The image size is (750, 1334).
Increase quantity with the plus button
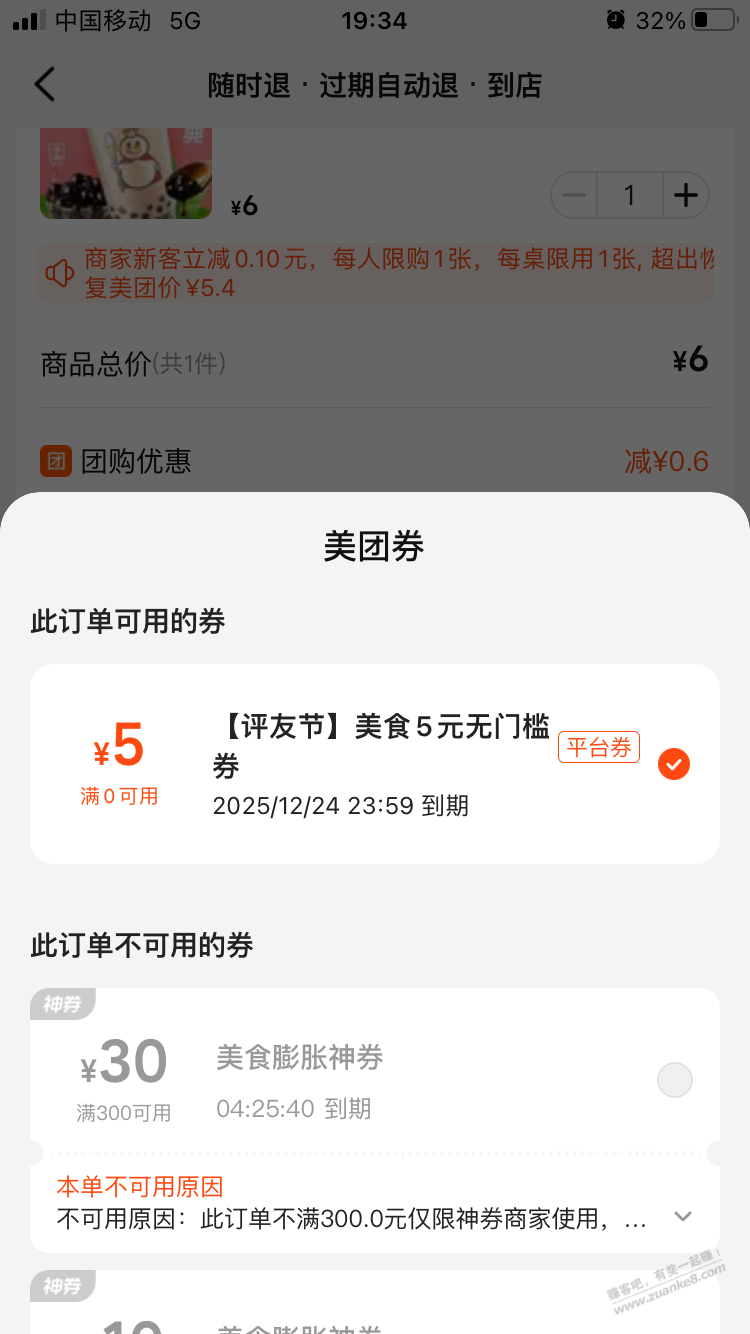pyautogui.click(x=685, y=196)
